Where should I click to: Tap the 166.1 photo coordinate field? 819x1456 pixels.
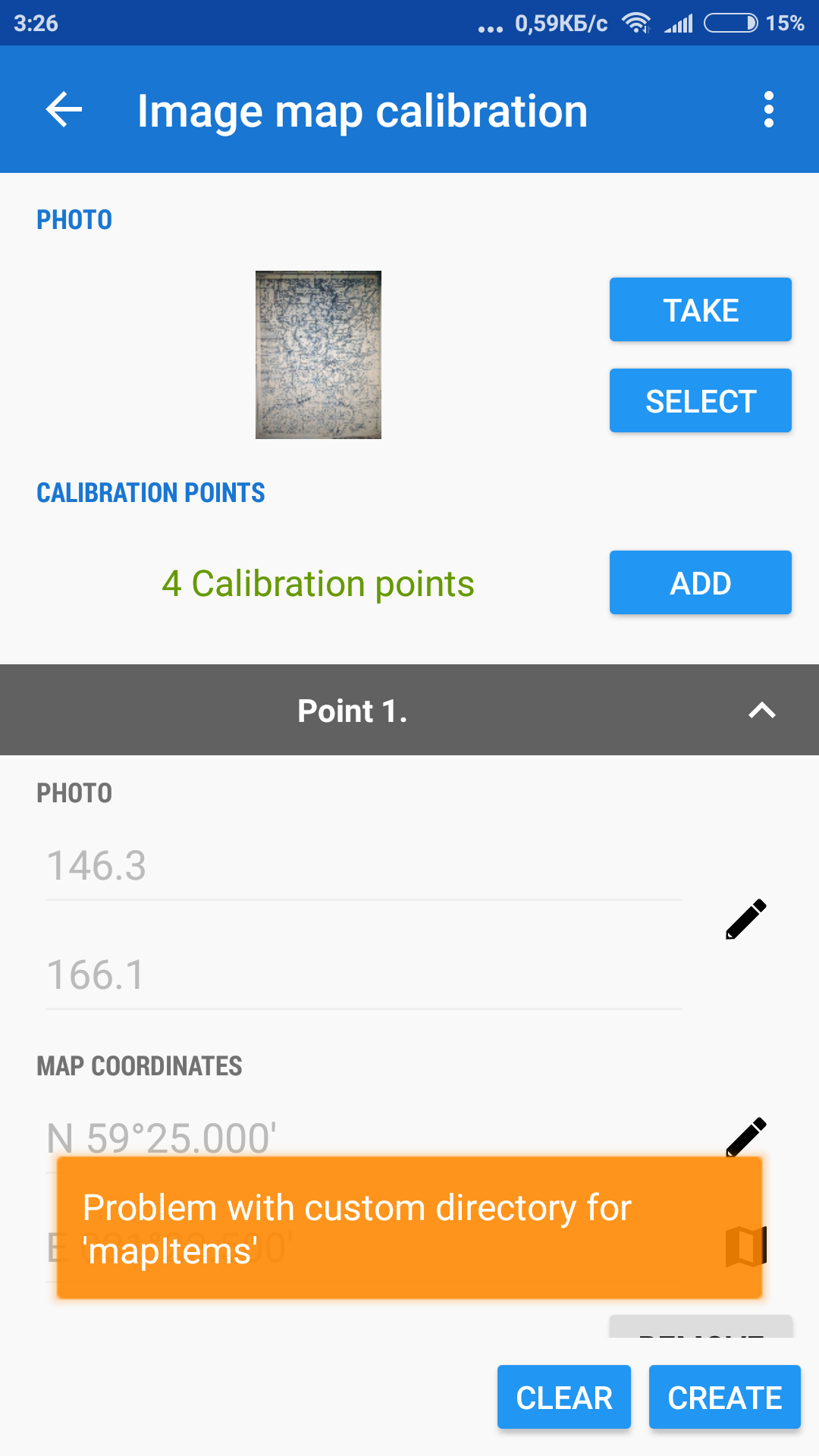click(364, 975)
